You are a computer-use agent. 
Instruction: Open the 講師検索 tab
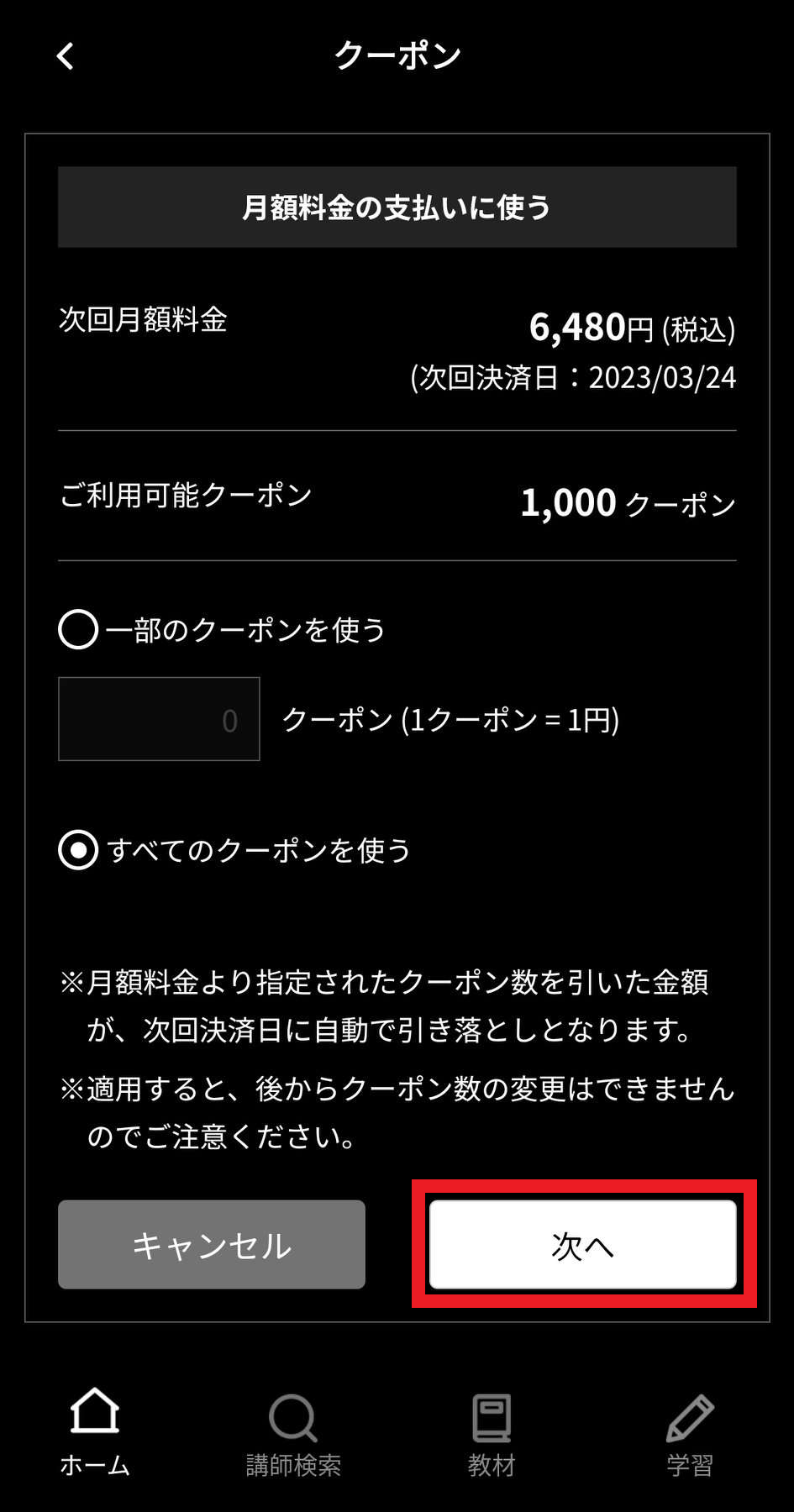(x=293, y=1433)
